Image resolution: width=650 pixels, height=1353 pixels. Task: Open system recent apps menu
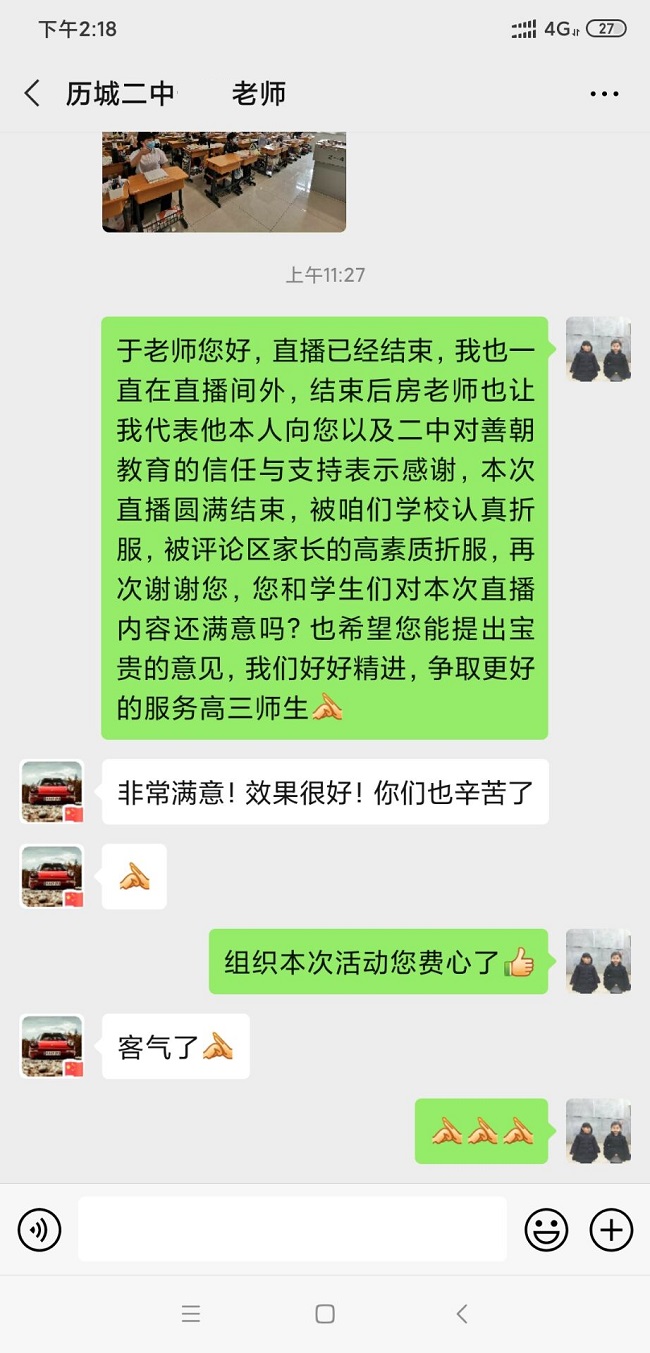pos(191,1314)
